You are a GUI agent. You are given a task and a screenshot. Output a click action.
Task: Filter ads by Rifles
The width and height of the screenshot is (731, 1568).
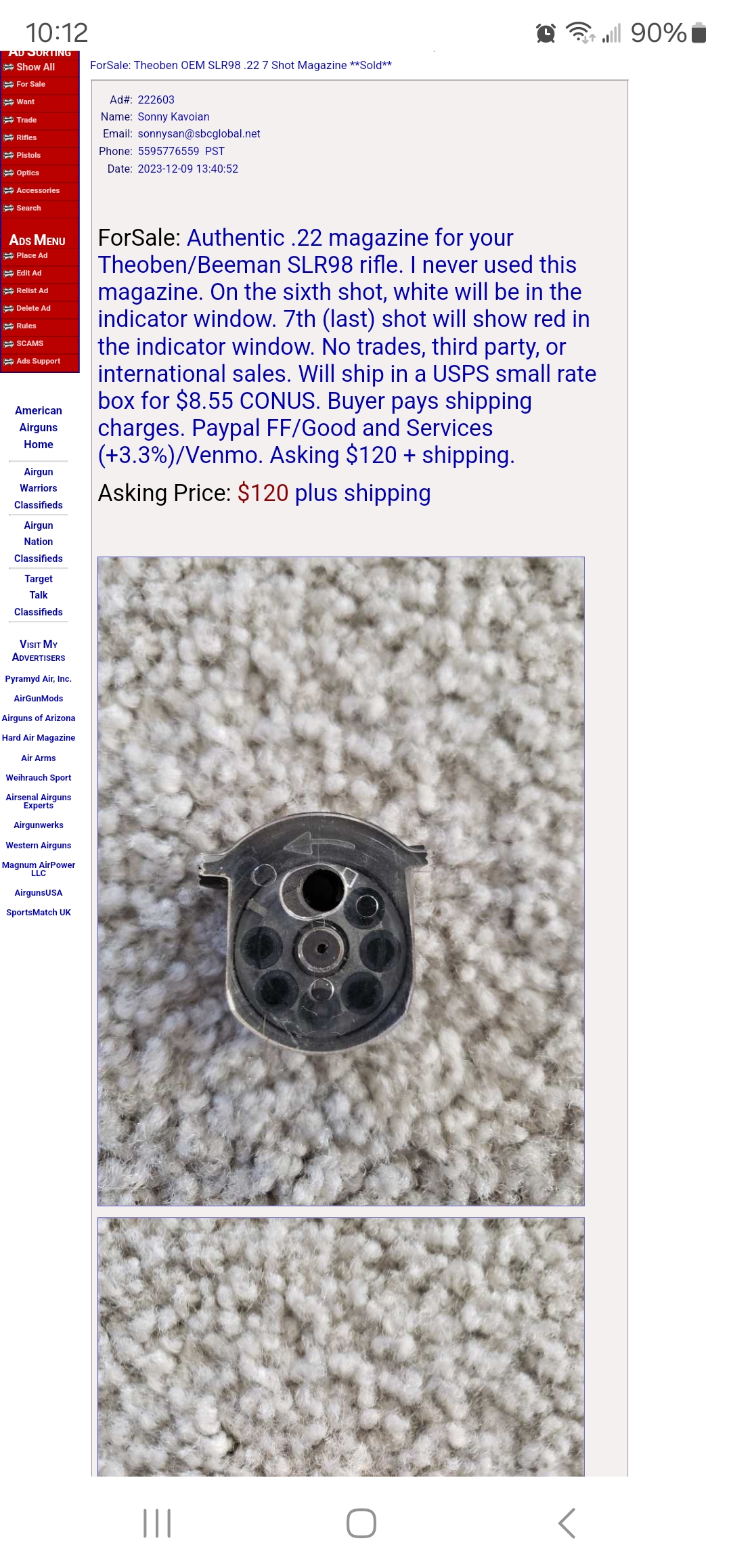click(26, 137)
